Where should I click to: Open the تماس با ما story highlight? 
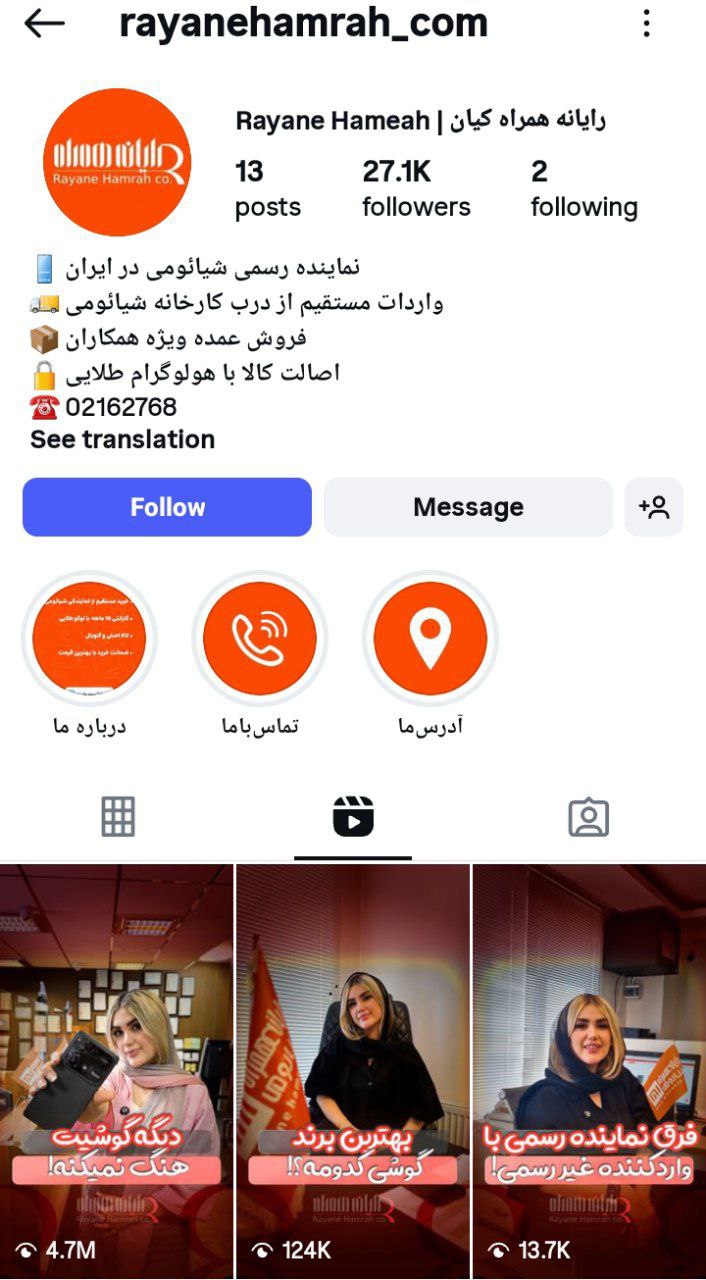(260, 638)
